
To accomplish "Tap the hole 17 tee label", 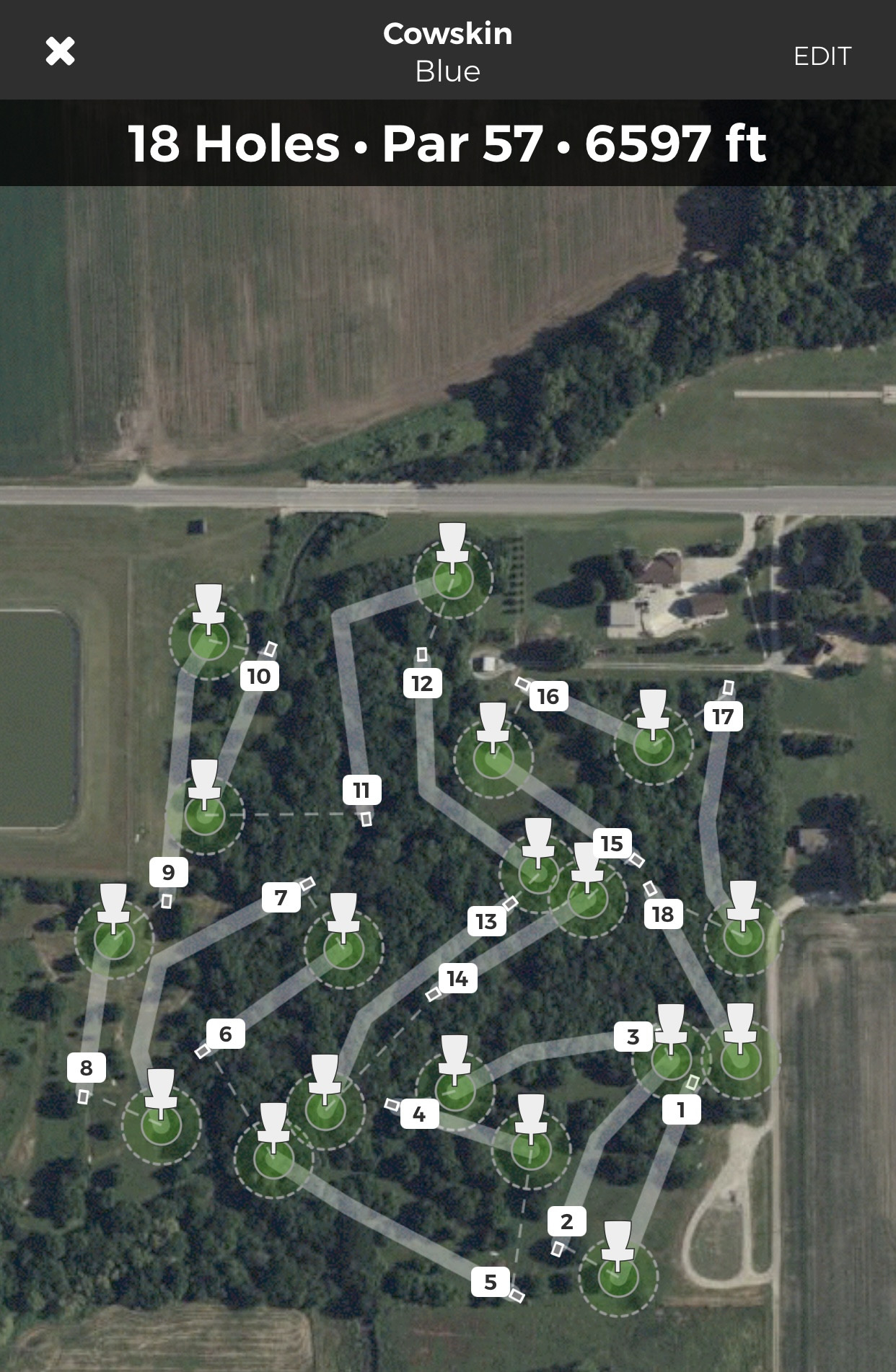I will (723, 716).
